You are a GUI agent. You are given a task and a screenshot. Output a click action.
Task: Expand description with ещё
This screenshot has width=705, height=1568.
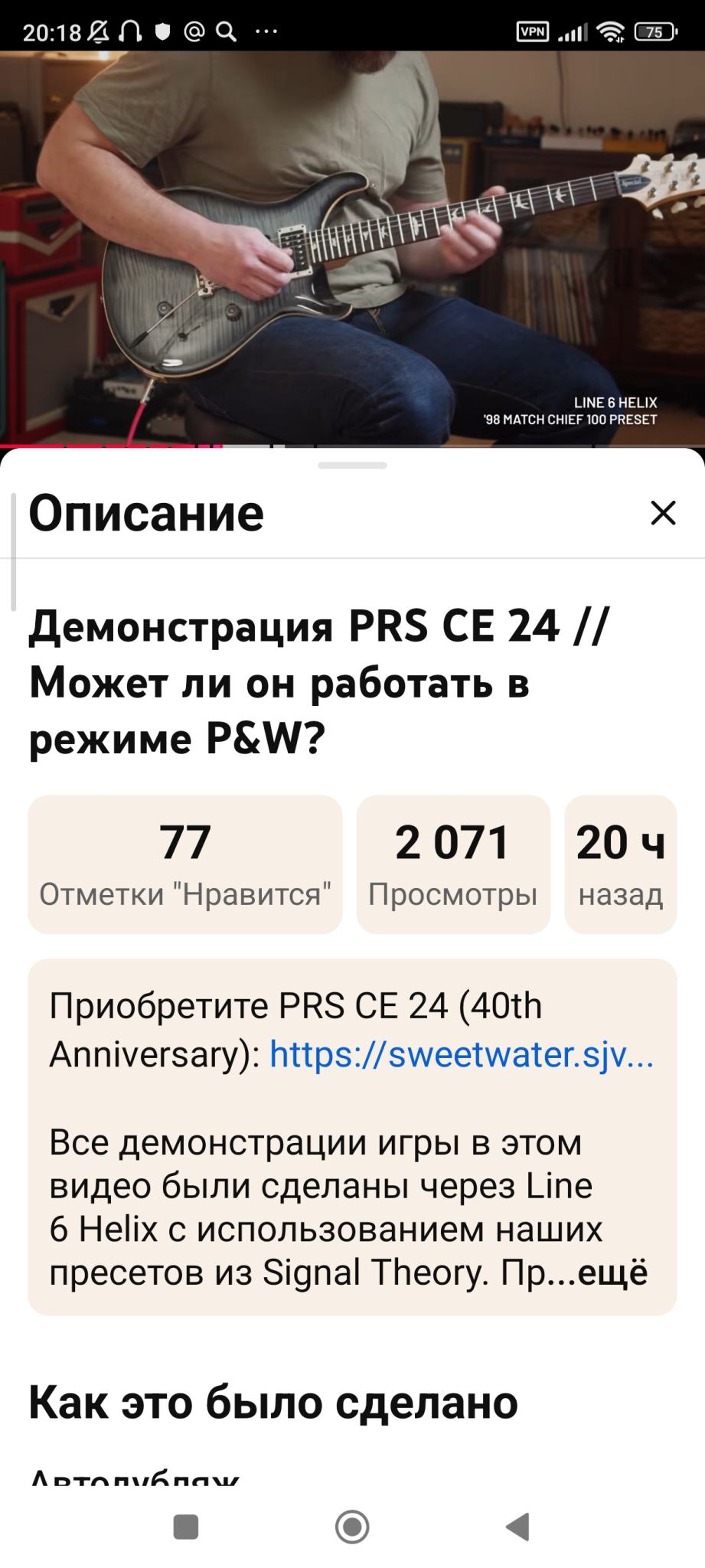(x=612, y=1272)
